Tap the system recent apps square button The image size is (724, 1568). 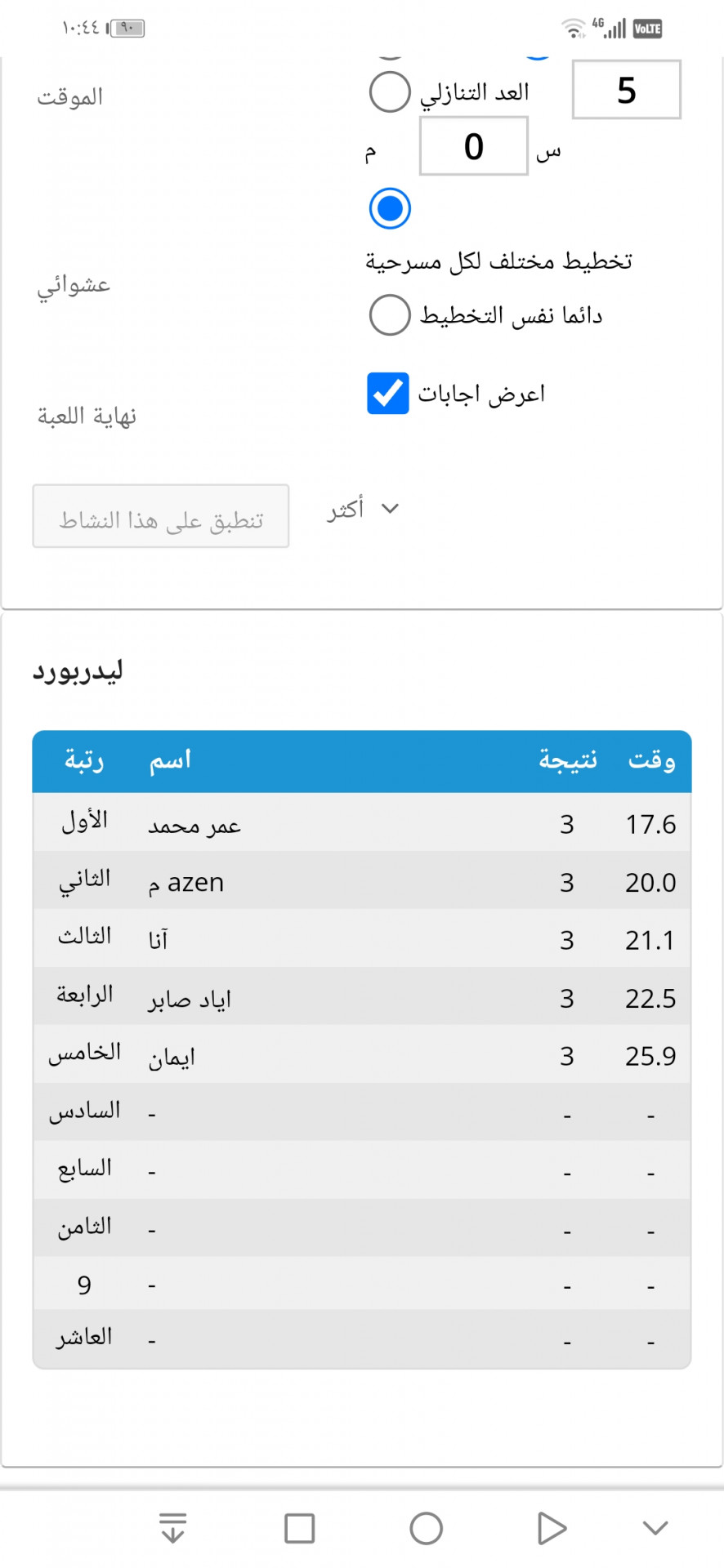click(299, 1528)
